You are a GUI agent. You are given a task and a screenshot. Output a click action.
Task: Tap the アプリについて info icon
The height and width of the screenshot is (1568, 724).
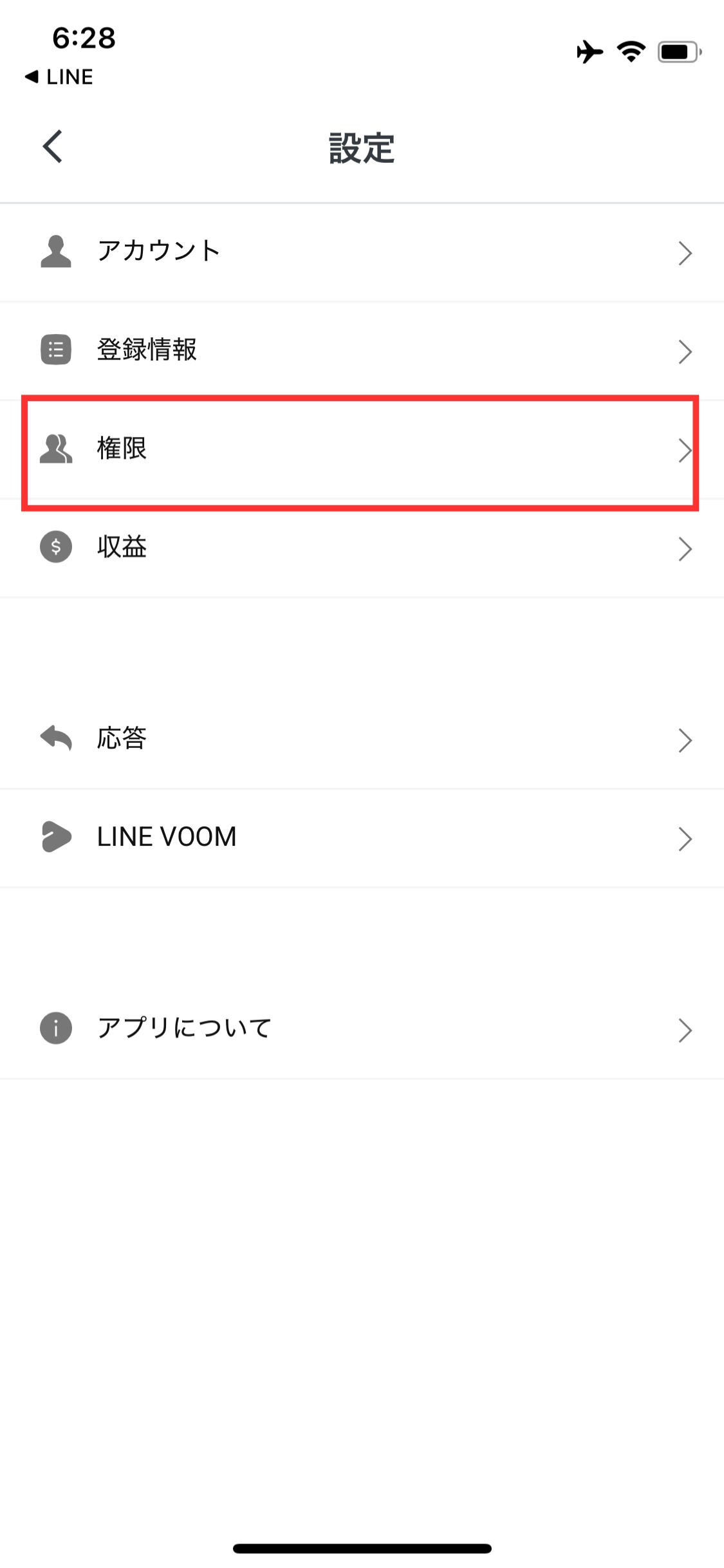[x=56, y=1029]
